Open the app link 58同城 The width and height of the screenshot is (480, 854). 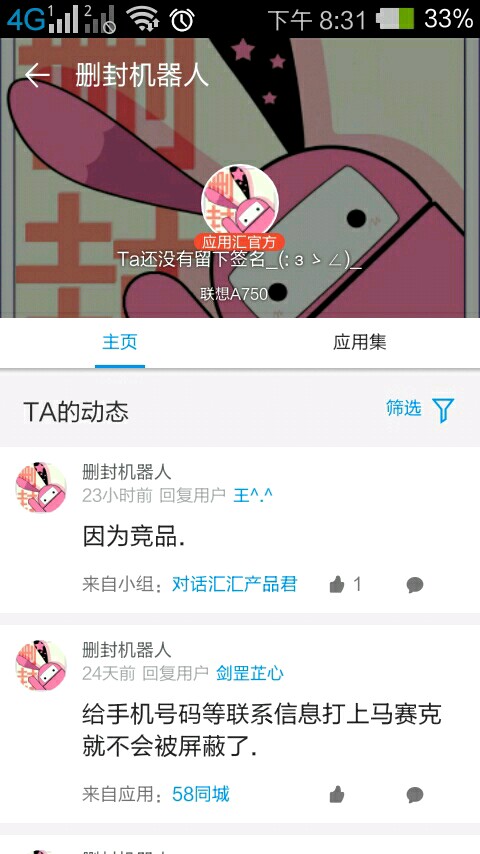200,795
